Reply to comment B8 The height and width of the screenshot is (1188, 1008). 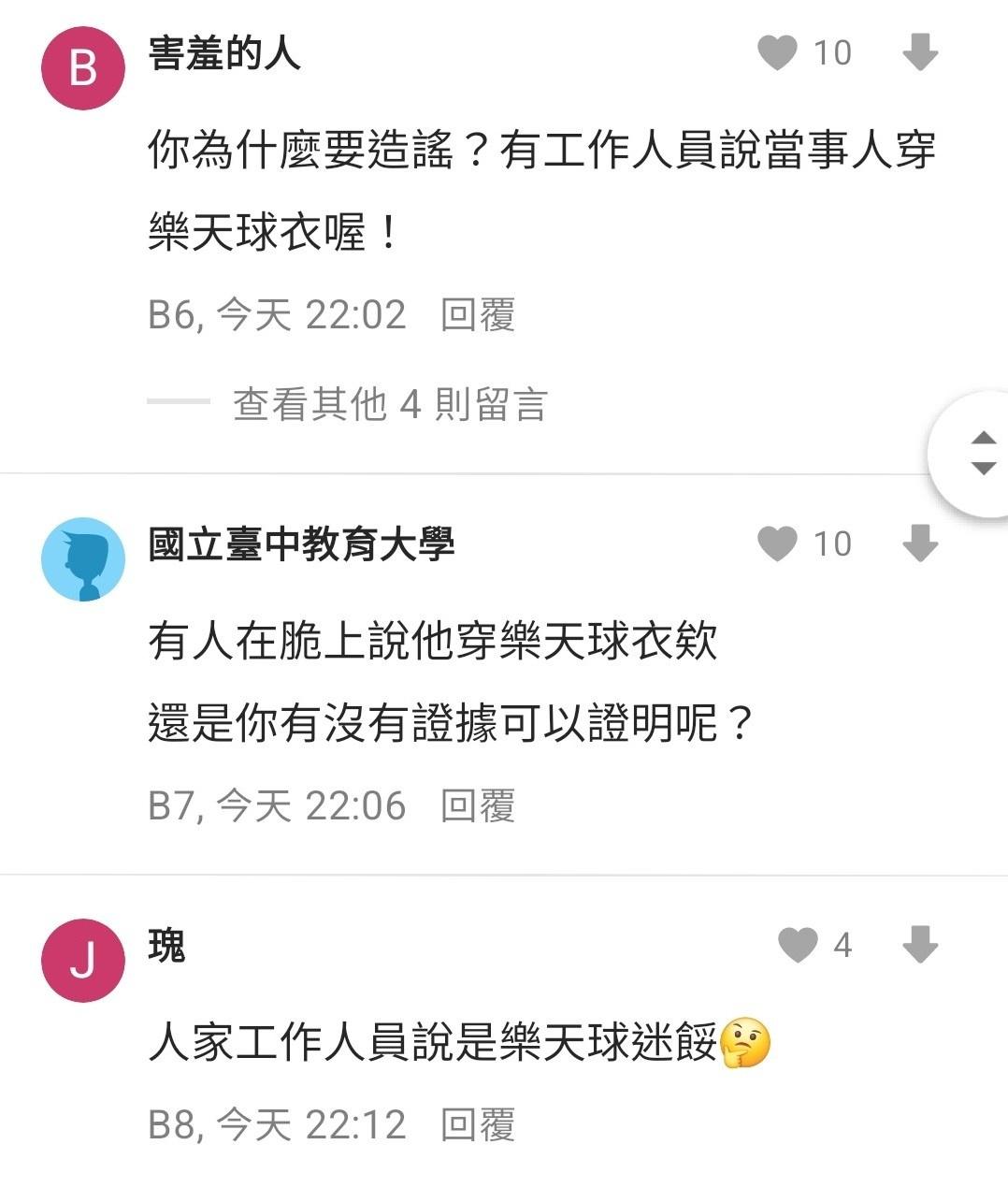pos(478,1124)
